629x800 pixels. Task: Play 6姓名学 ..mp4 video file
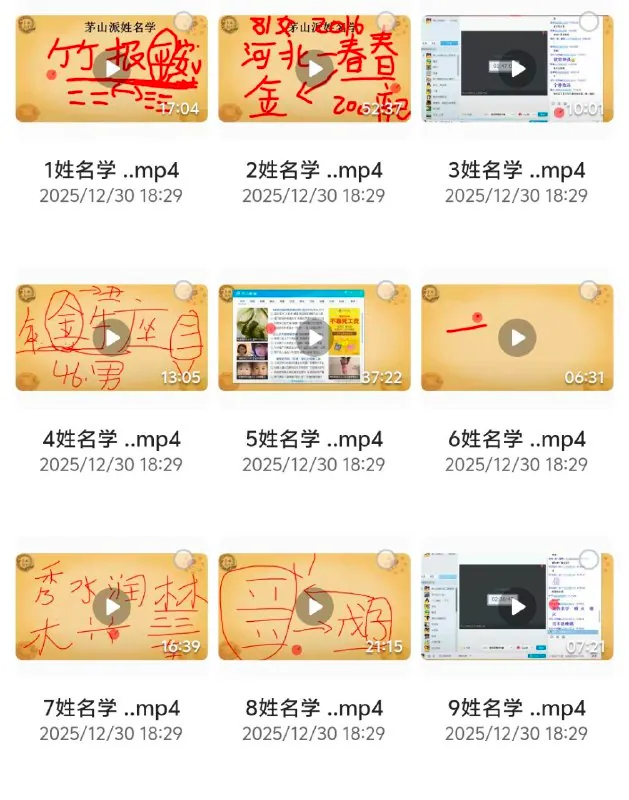click(x=517, y=338)
